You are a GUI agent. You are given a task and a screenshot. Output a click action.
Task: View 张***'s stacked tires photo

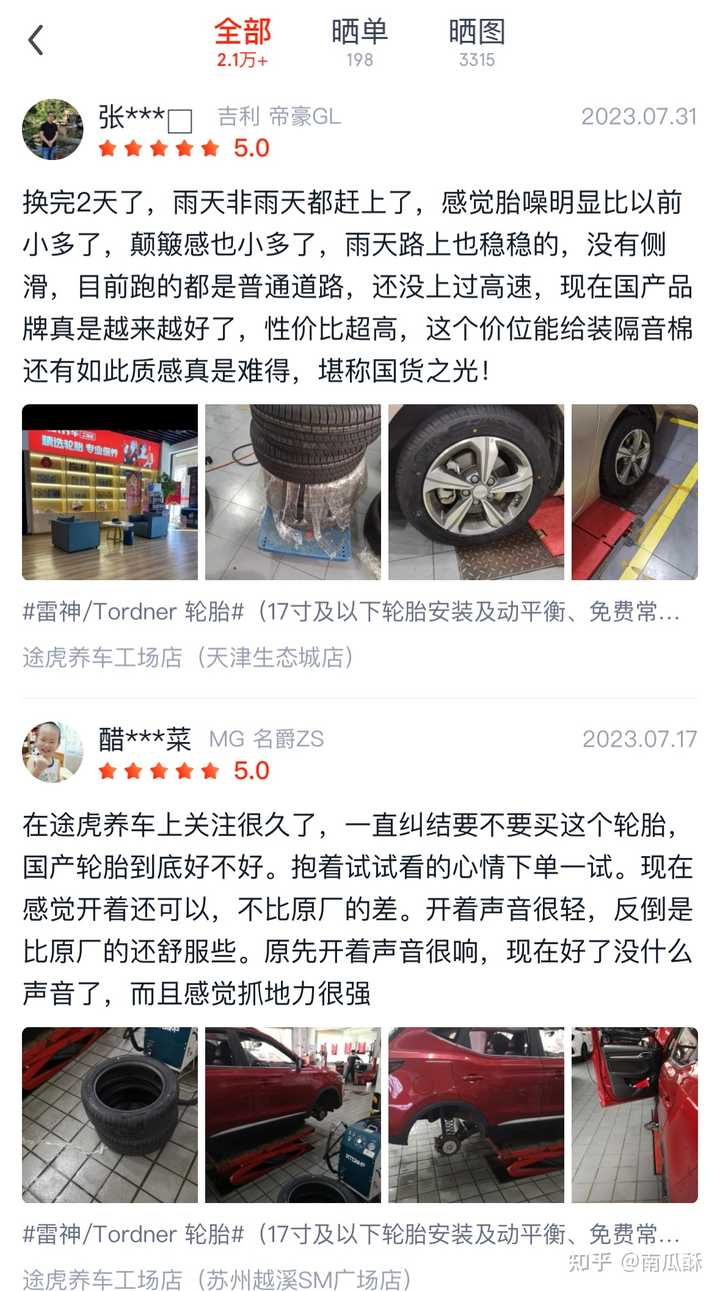click(x=293, y=492)
